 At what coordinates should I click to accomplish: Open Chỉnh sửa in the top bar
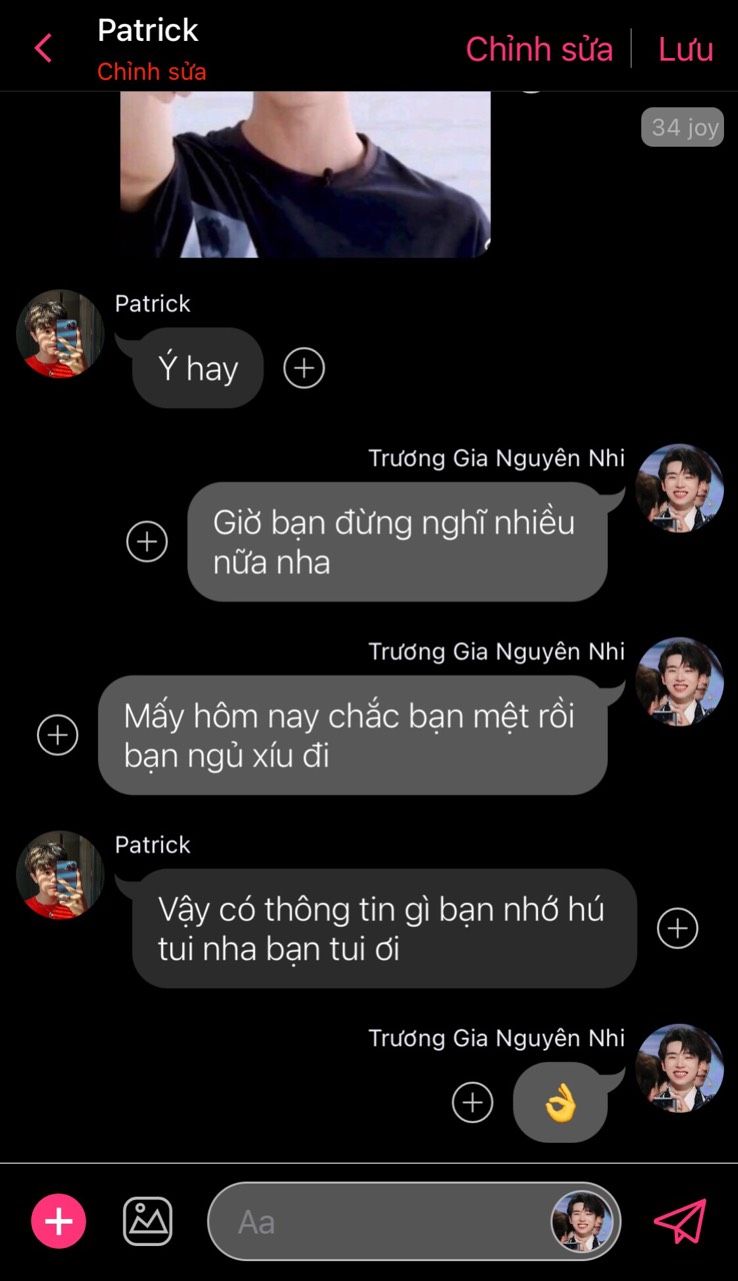(x=539, y=49)
